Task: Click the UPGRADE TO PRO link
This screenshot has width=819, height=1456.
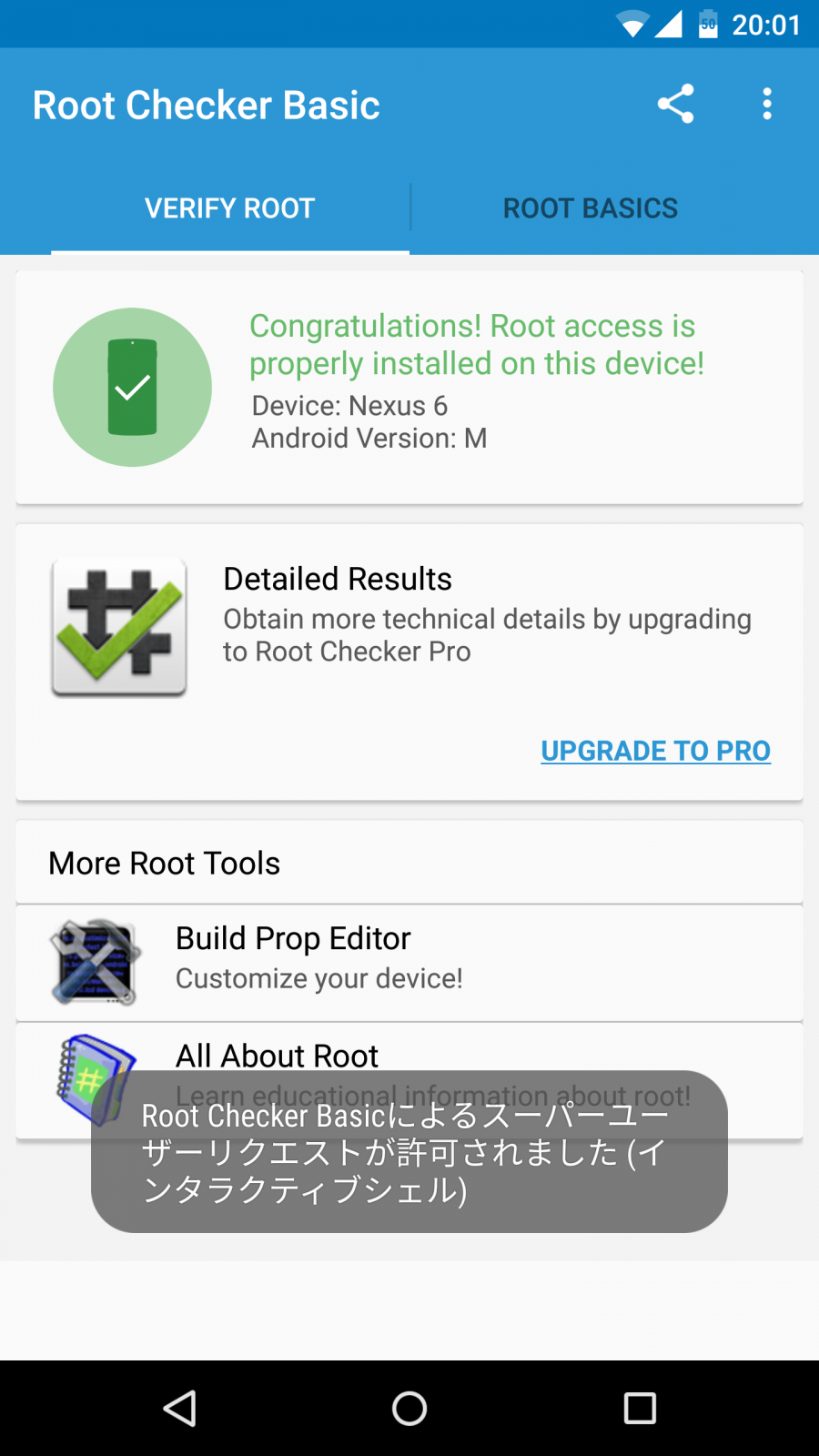Action: pos(655,751)
